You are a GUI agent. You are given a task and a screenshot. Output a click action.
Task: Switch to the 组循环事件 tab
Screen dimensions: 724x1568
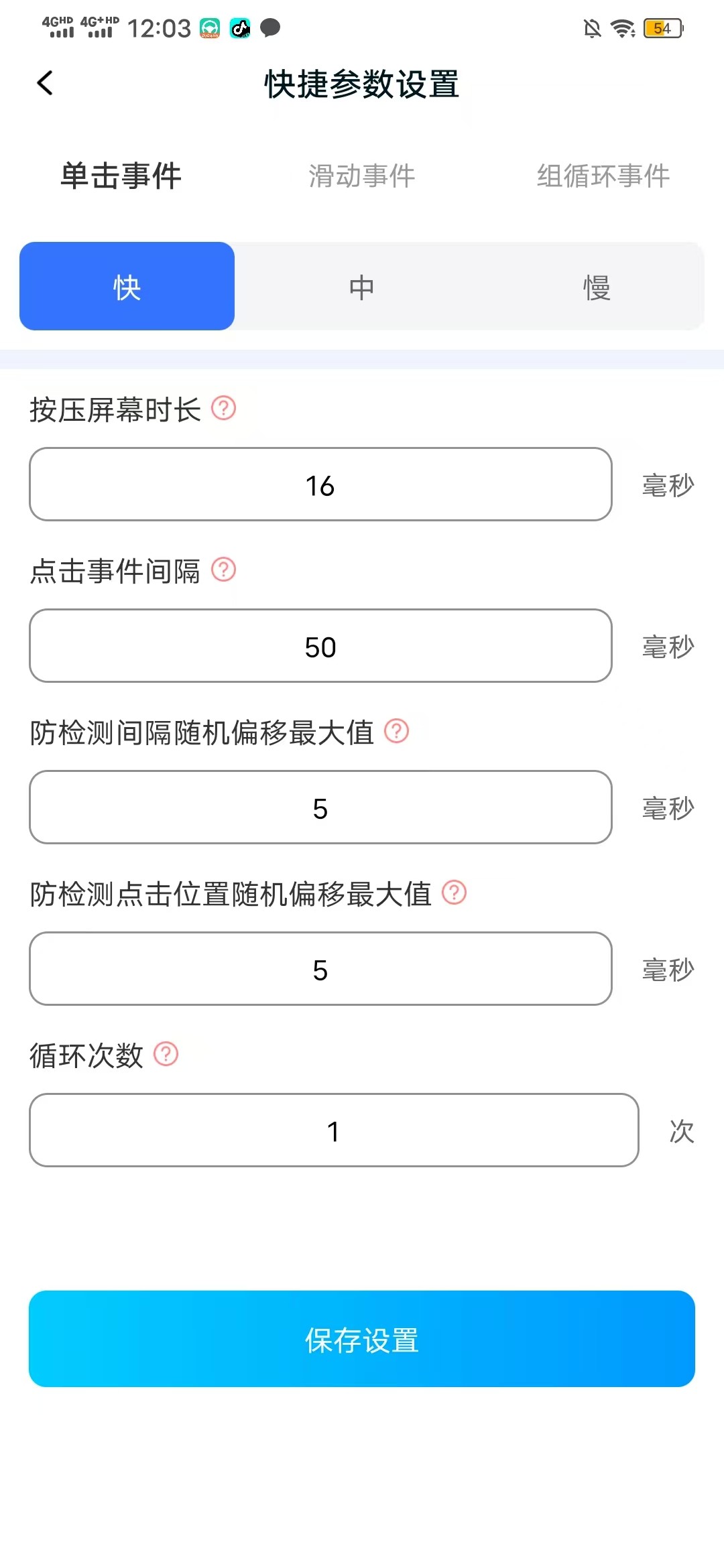click(603, 176)
